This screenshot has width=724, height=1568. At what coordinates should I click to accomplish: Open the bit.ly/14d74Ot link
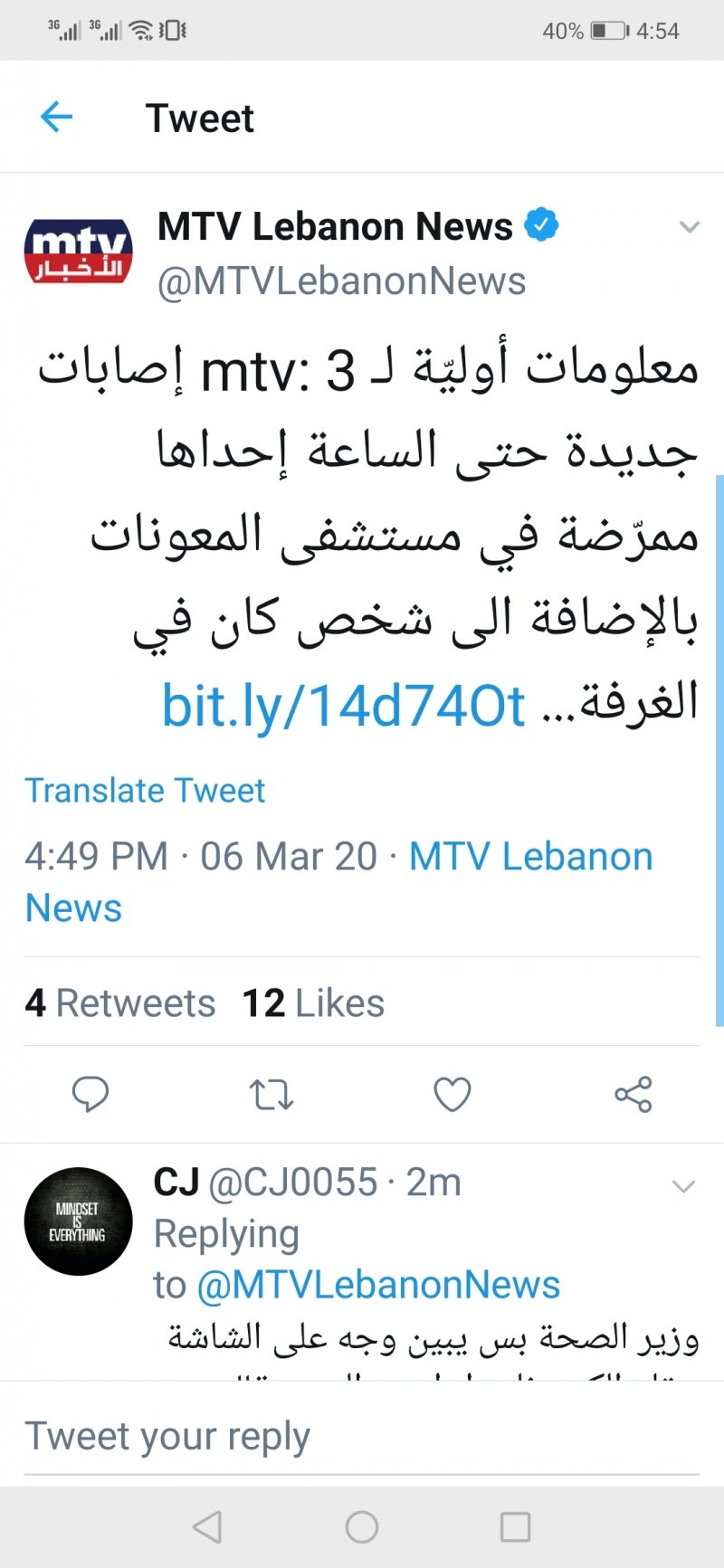click(343, 707)
